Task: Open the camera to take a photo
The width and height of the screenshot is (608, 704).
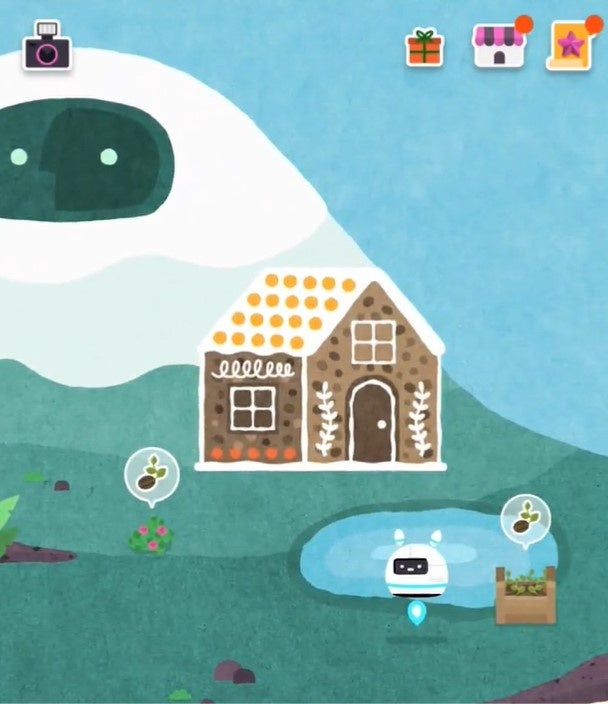Action: click(x=47, y=47)
